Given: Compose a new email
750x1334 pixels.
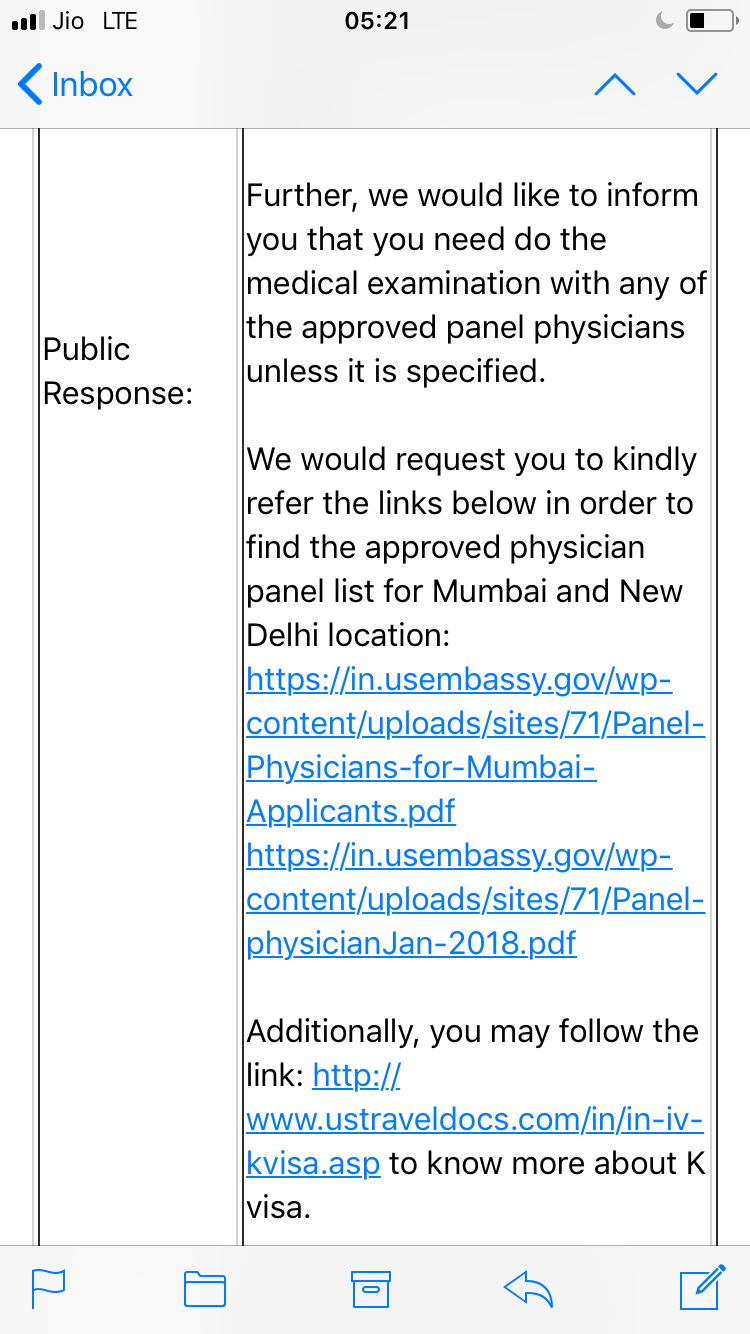Looking at the screenshot, I should (702, 1287).
